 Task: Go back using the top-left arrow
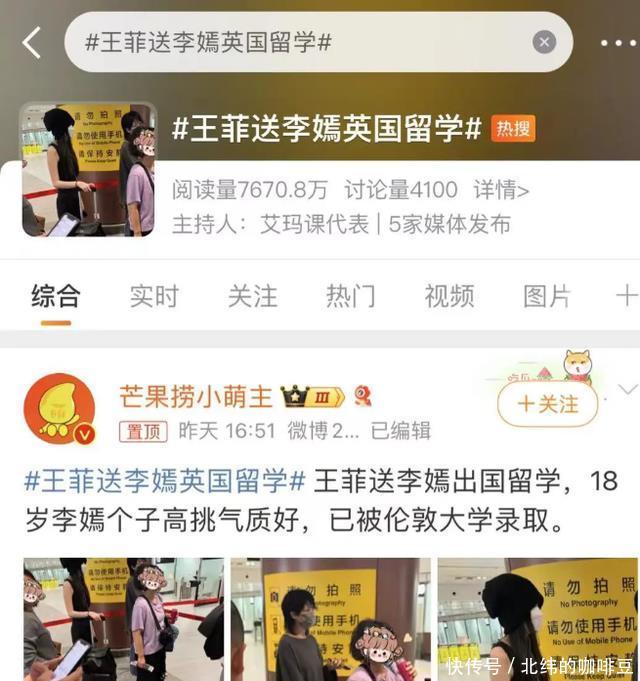tap(32, 42)
